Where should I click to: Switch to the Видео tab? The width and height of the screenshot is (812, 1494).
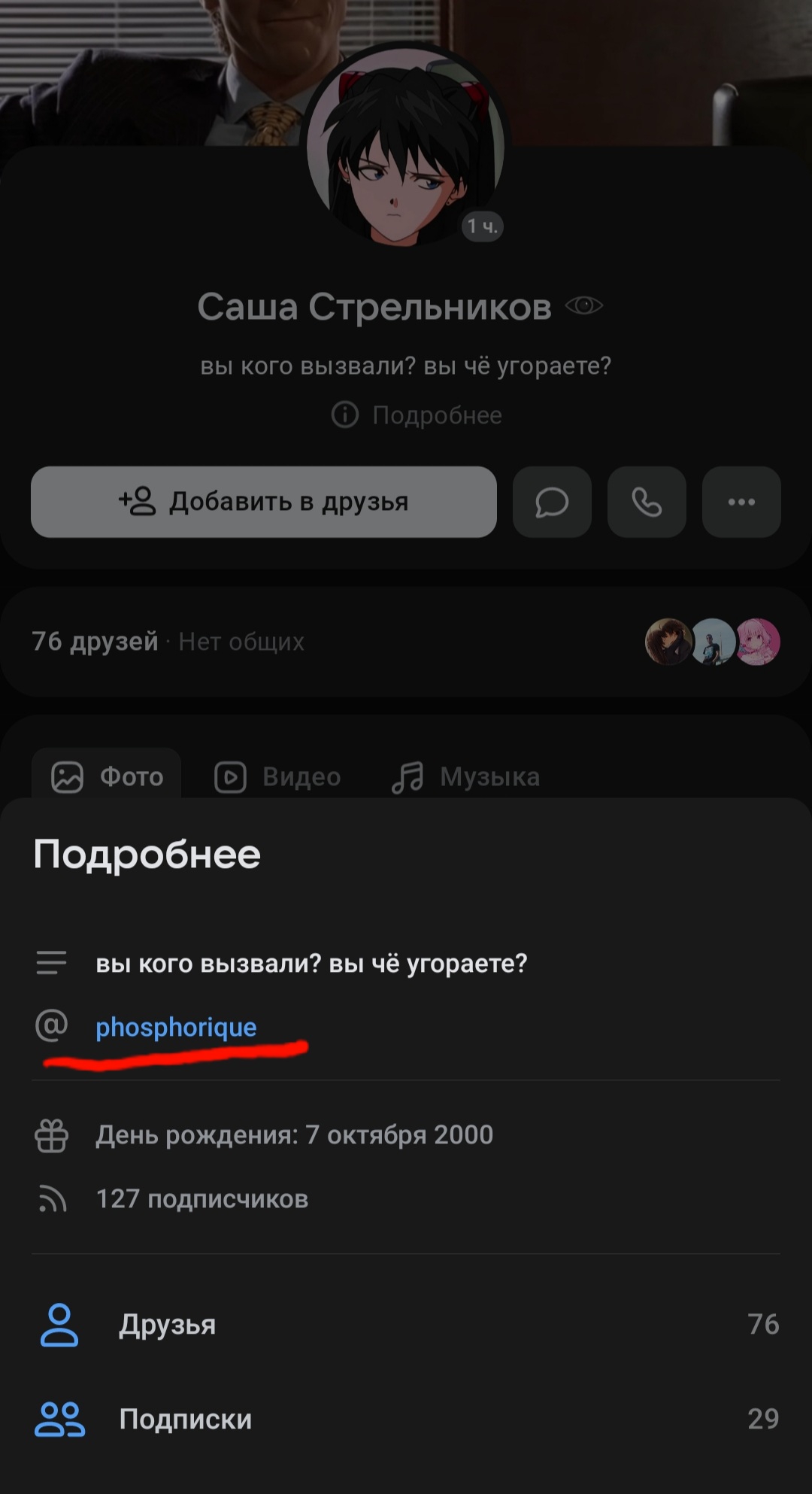pos(277,776)
